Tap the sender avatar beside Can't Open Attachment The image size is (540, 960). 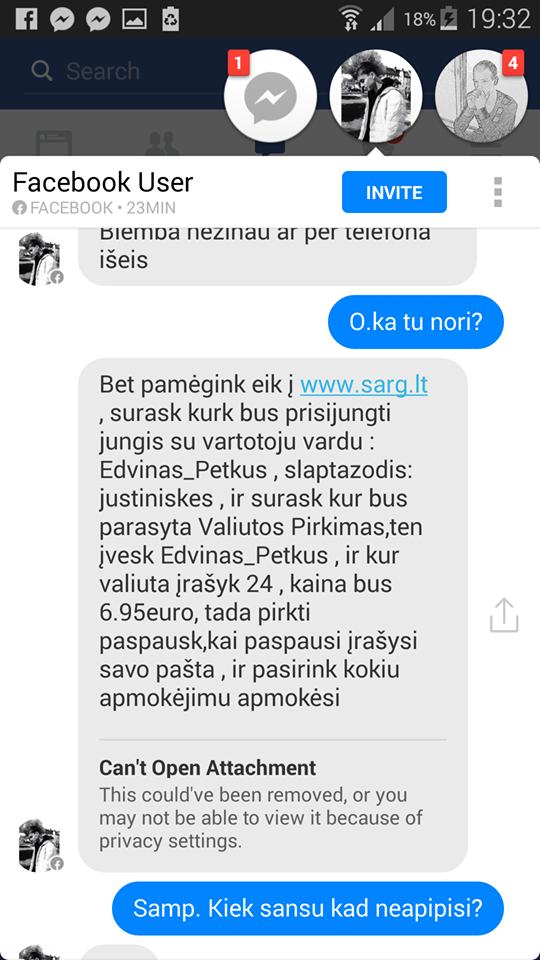pyautogui.click(x=40, y=844)
